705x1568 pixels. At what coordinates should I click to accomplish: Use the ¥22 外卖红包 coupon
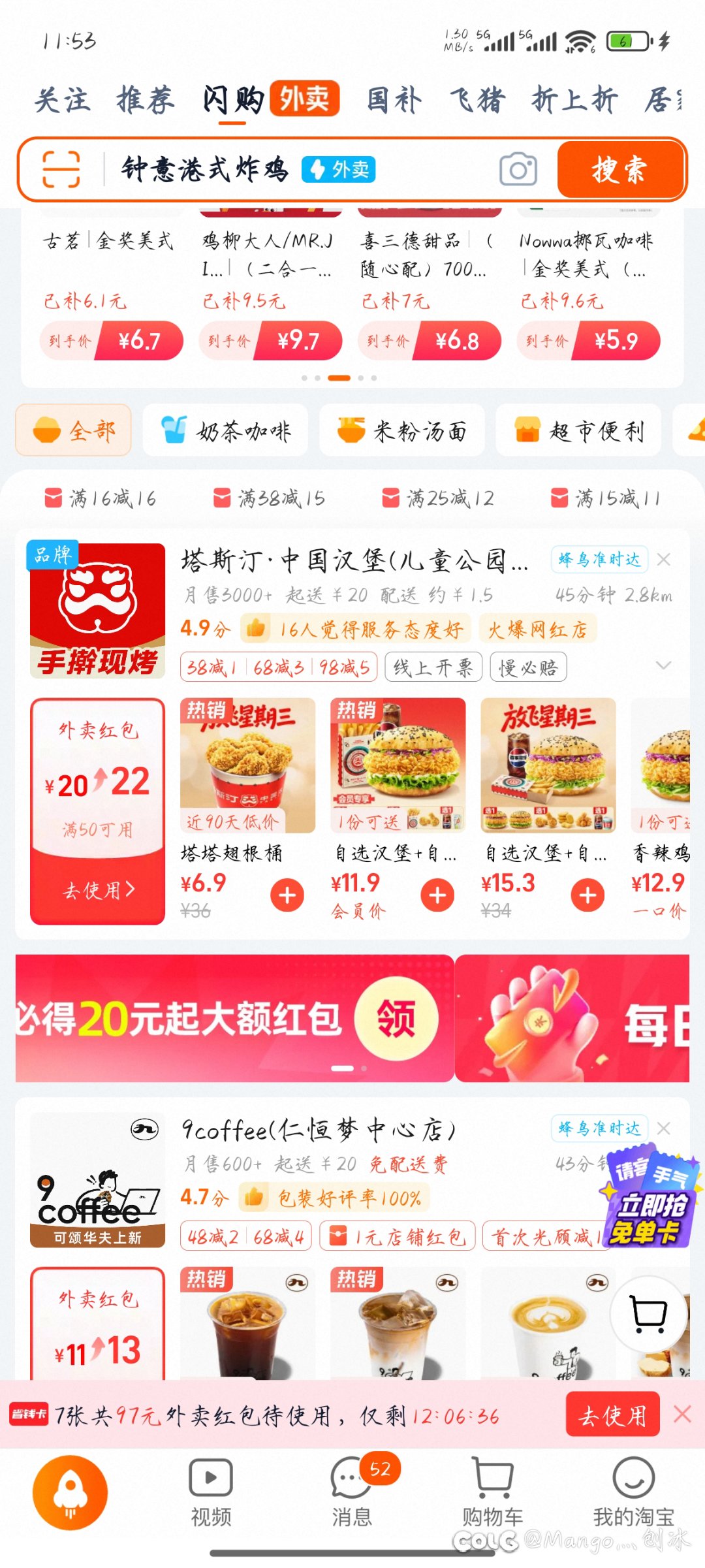(98, 889)
